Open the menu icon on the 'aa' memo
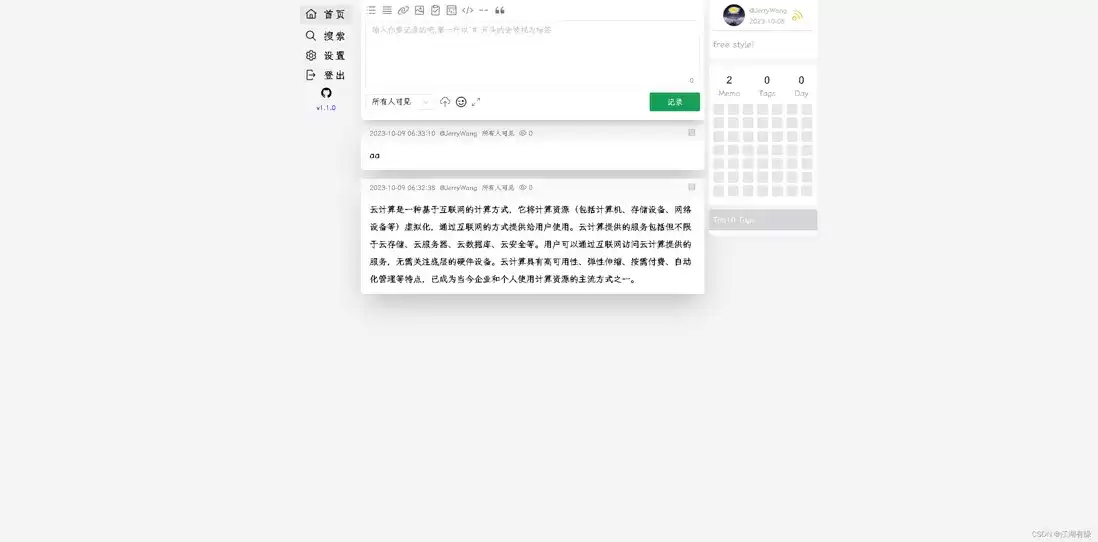This screenshot has height=542, width=1098. [692, 132]
